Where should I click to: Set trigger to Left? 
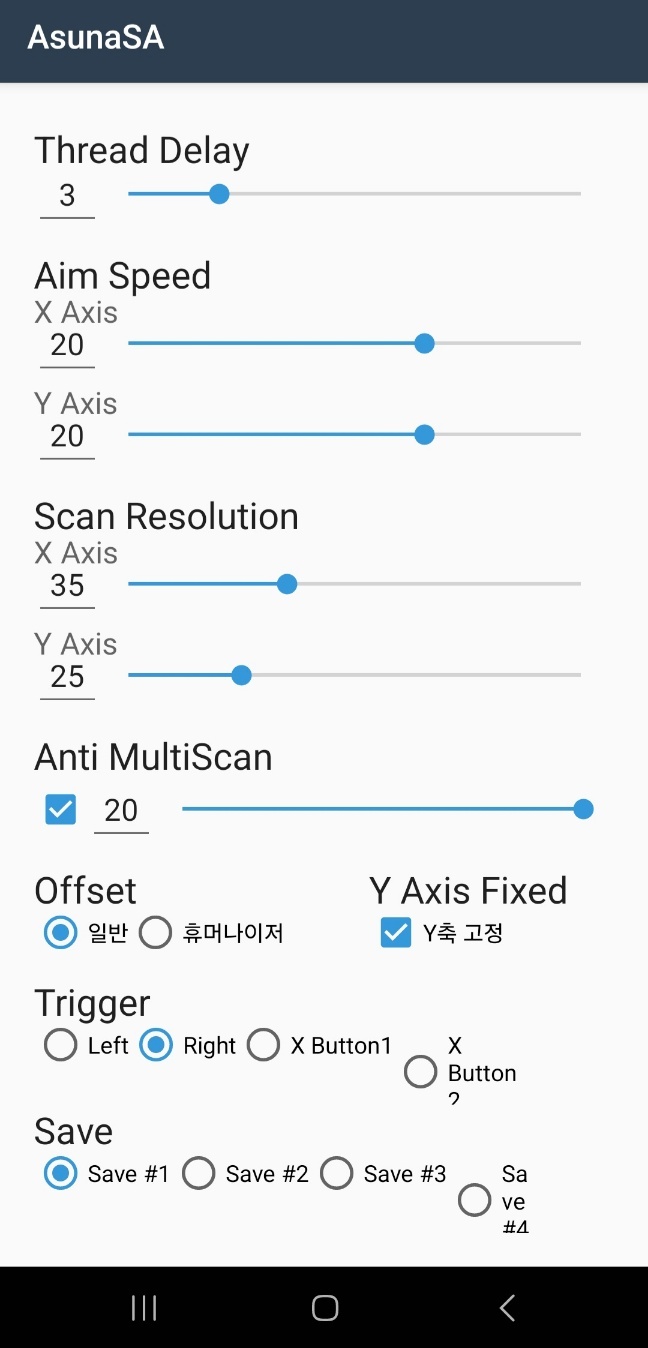[x=61, y=1046]
